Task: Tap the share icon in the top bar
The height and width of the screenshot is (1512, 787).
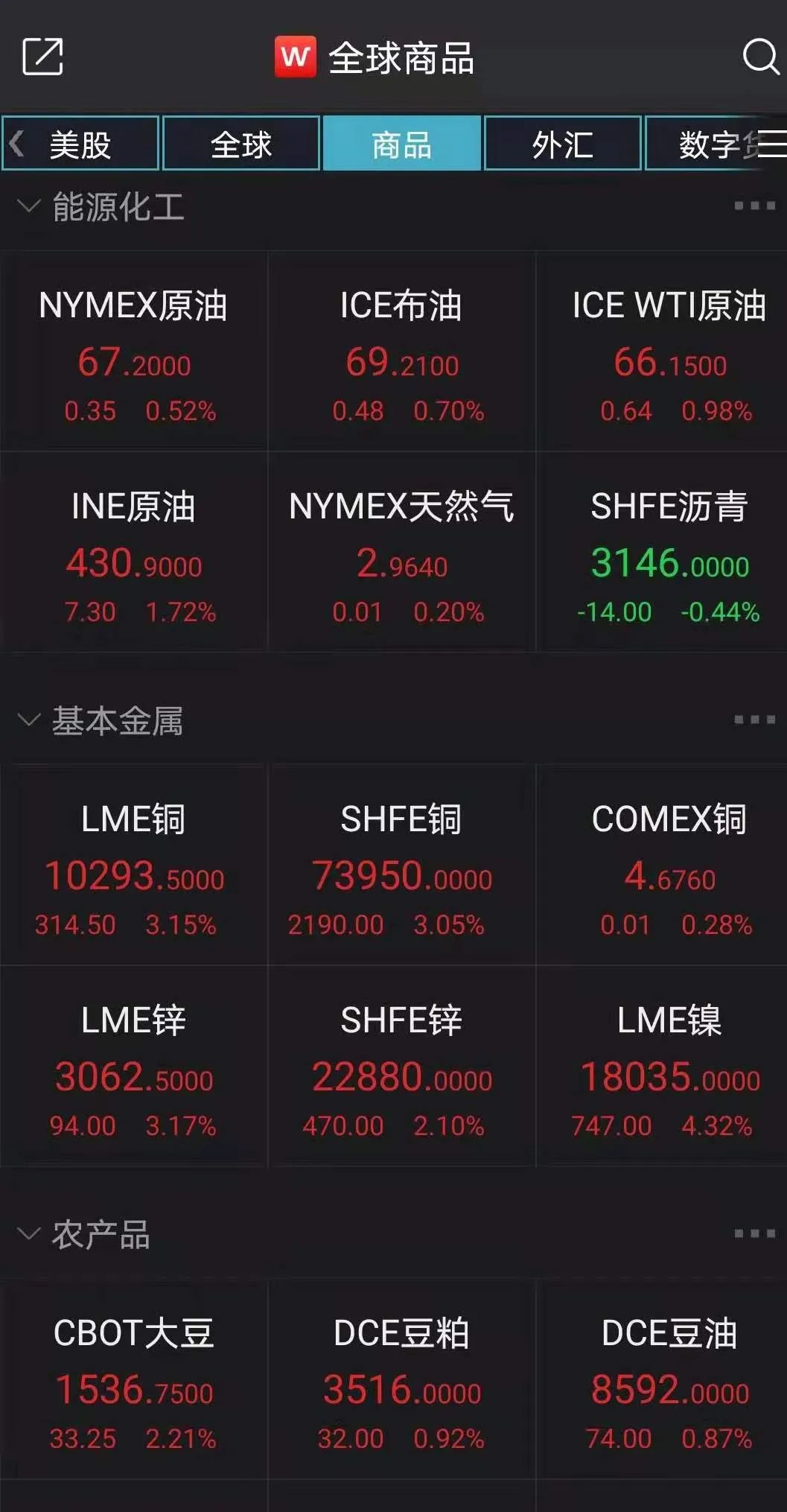Action: tap(42, 57)
